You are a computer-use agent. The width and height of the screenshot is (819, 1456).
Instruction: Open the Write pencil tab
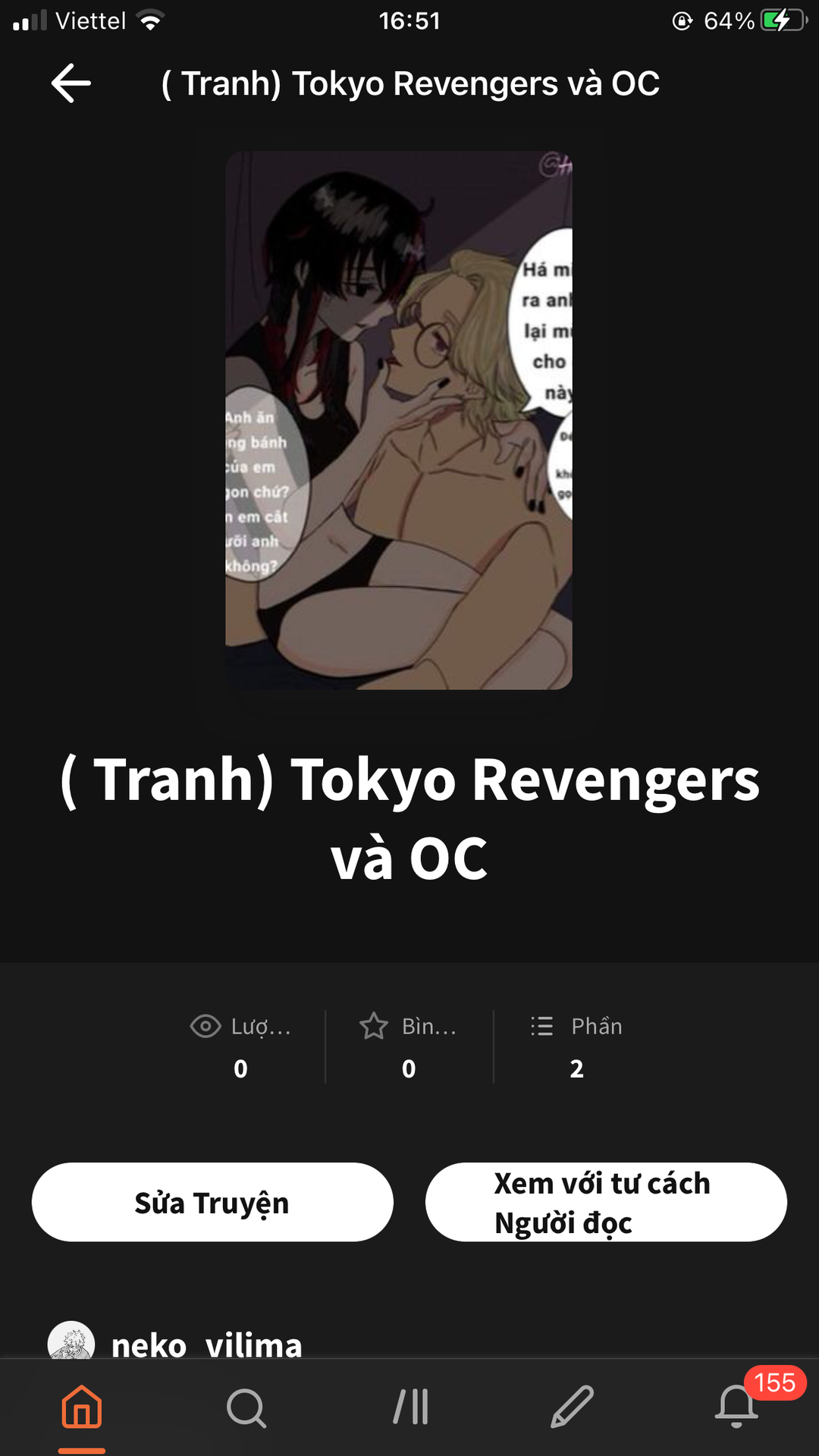(573, 1407)
